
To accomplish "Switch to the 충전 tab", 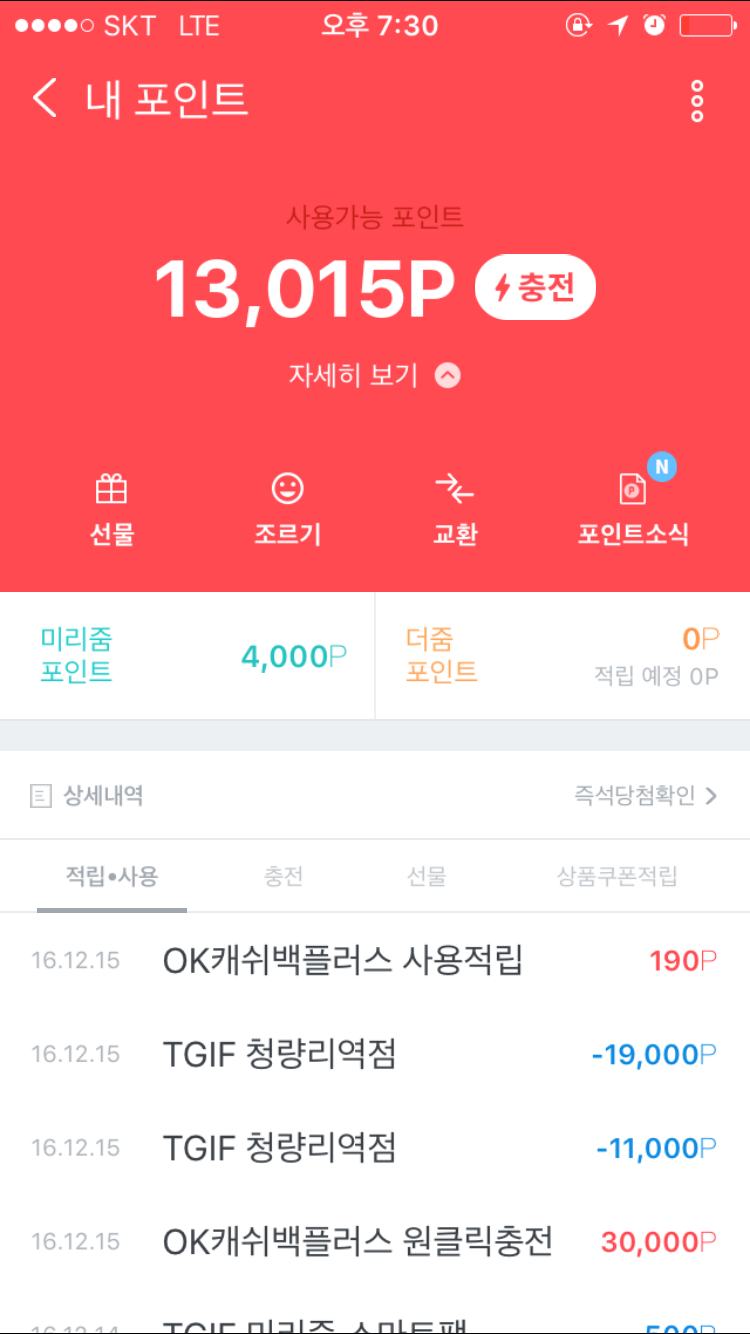I will tap(283, 877).
